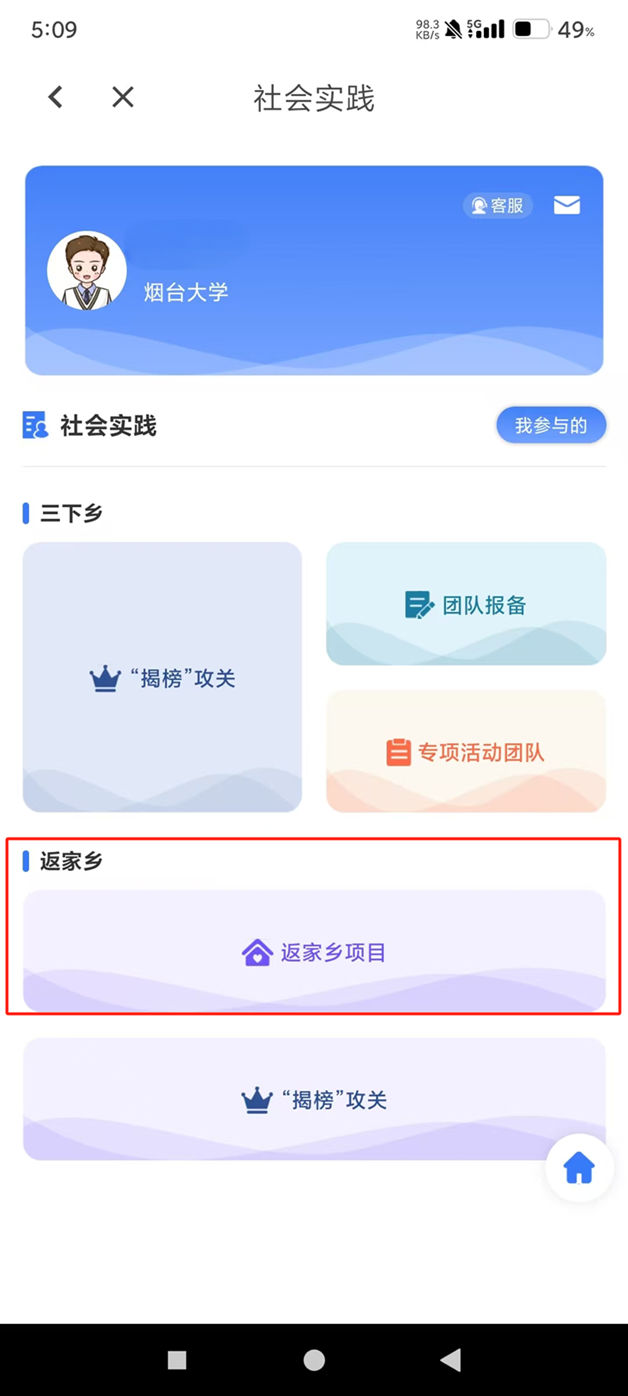Open "揭榜"攻关 under 返家乡
Image resolution: width=628 pixels, height=1396 pixels.
[x=314, y=1099]
